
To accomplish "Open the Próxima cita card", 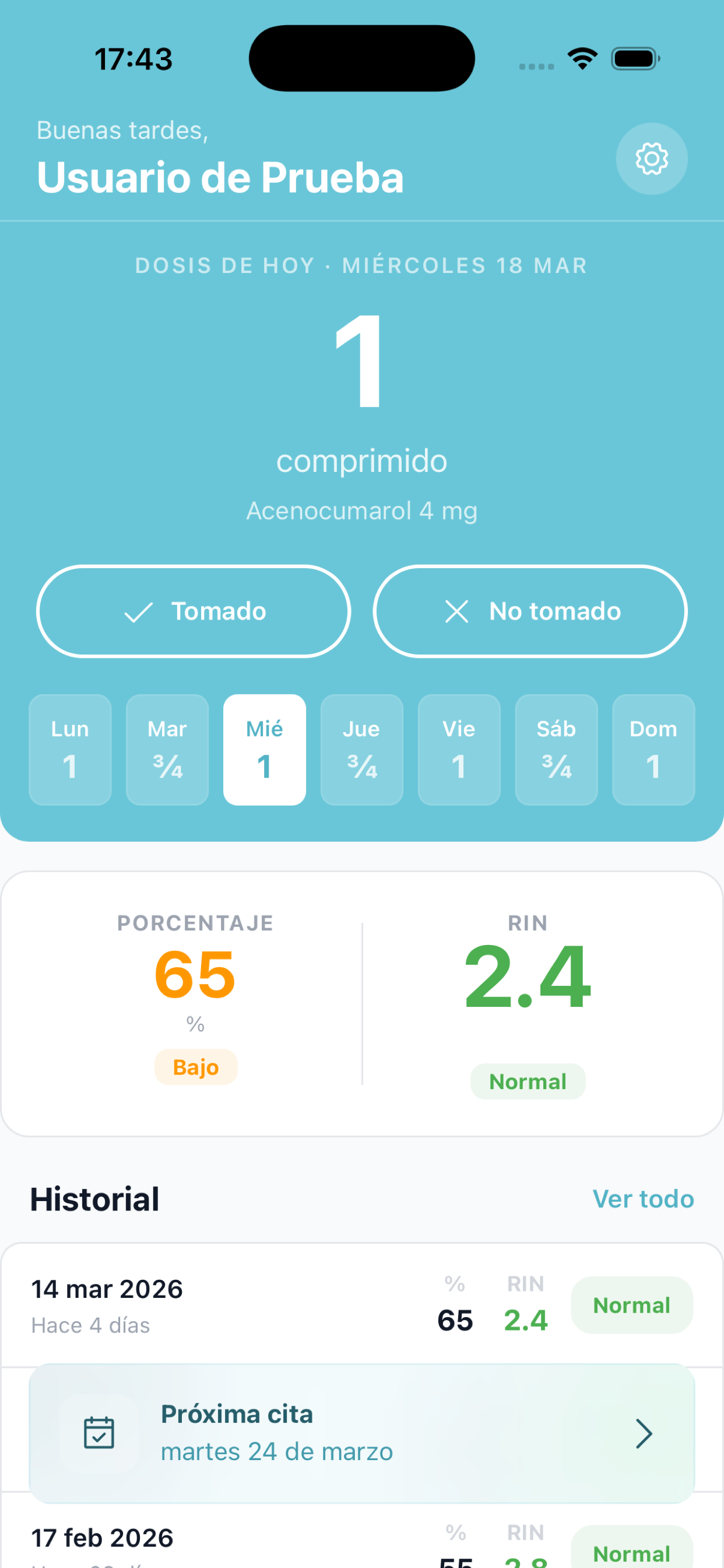I will tap(362, 1433).
